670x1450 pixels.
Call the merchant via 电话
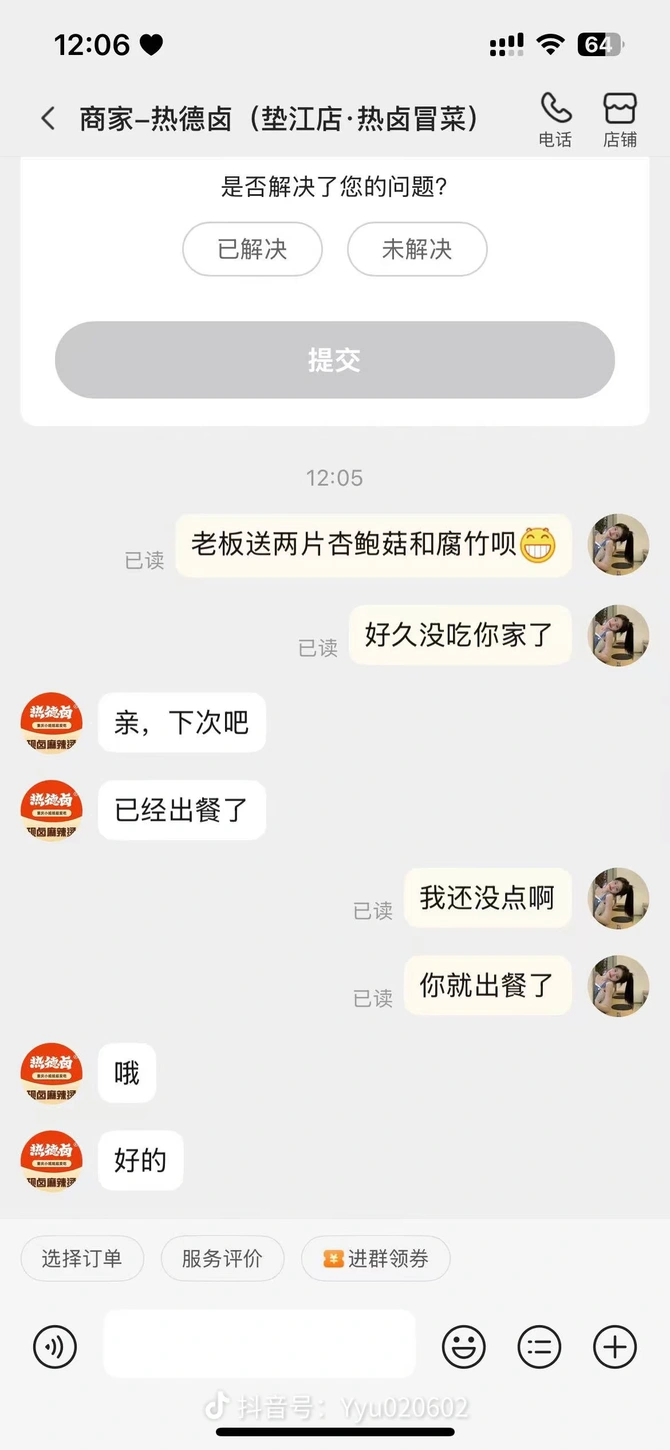coord(555,119)
